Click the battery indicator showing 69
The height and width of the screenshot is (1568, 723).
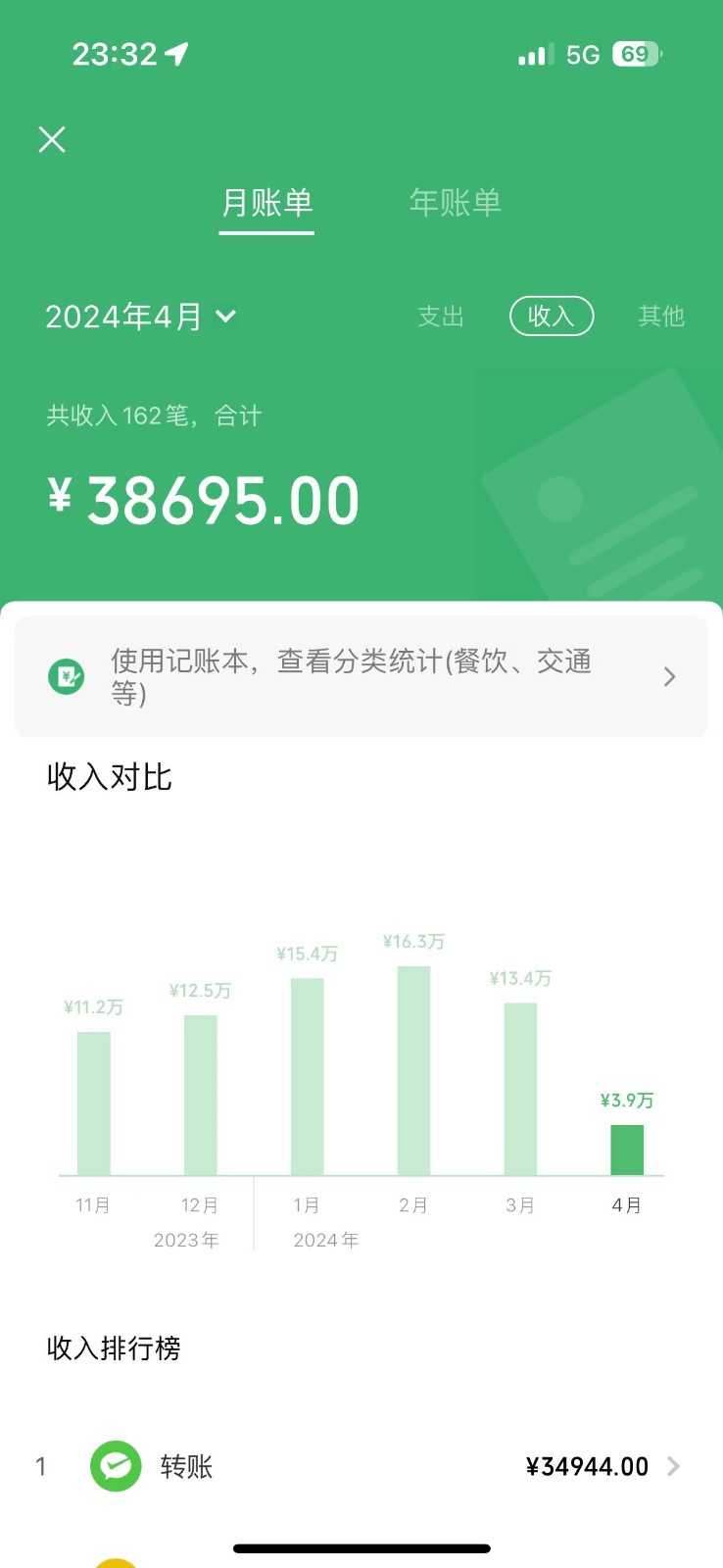tap(633, 53)
